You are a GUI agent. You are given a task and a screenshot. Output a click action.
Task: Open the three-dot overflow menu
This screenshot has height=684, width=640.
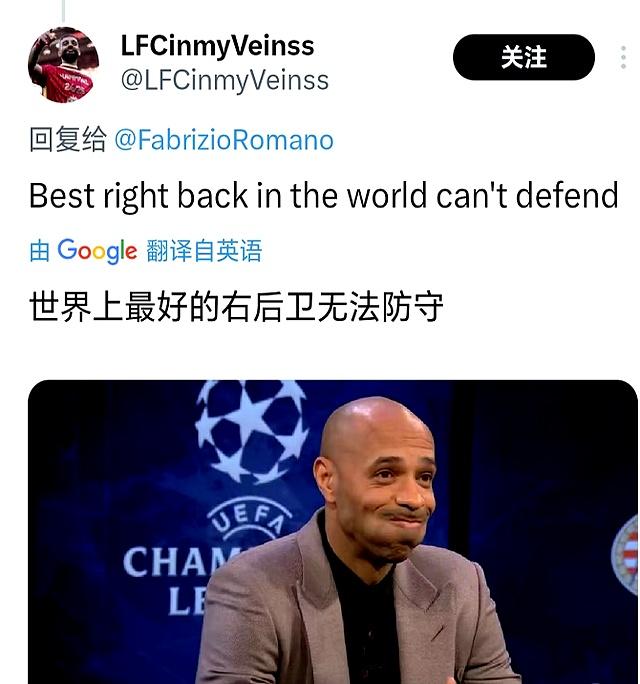click(x=625, y=59)
